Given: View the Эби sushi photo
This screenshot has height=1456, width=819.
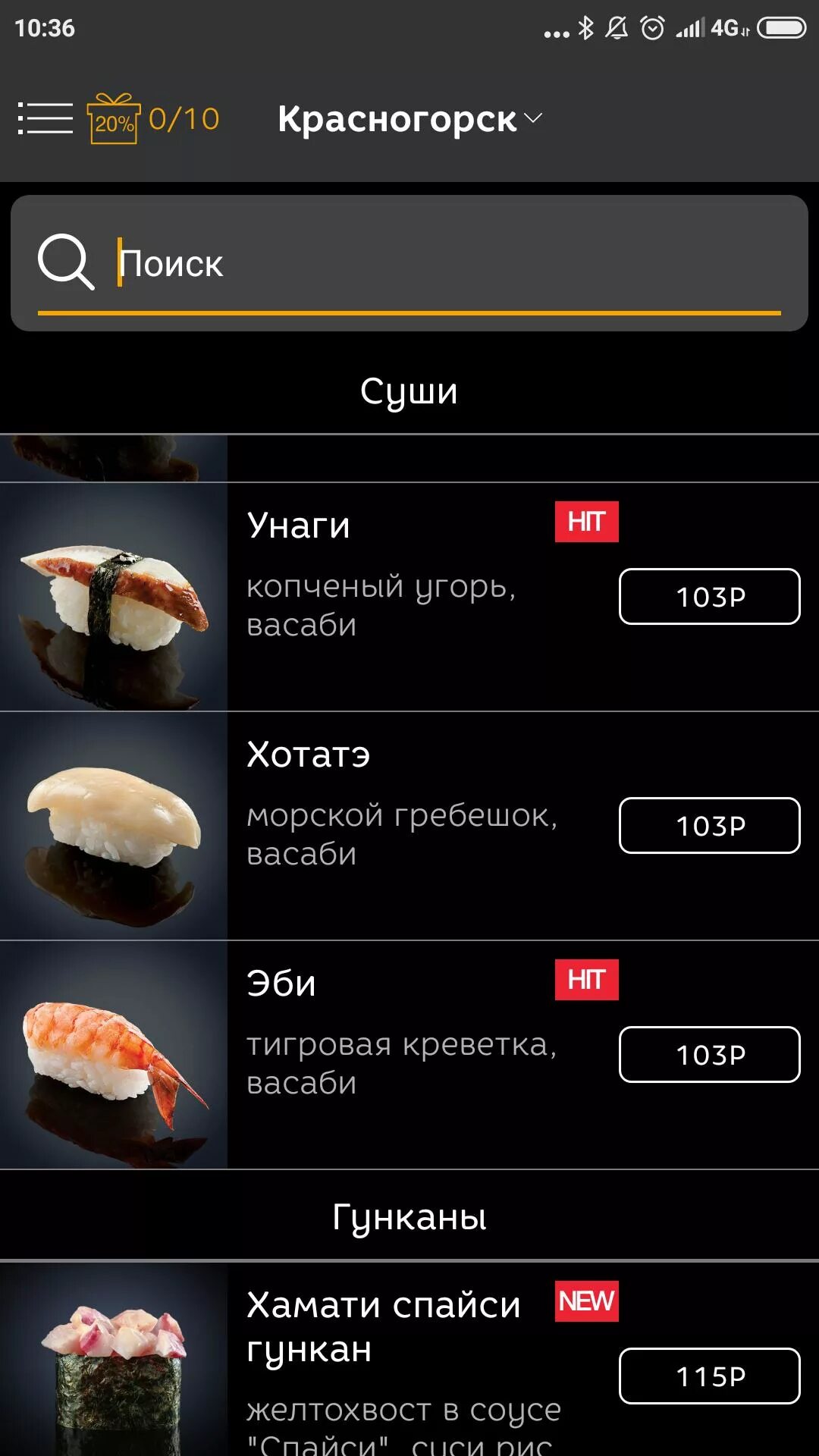Looking at the screenshot, I should 114,1055.
